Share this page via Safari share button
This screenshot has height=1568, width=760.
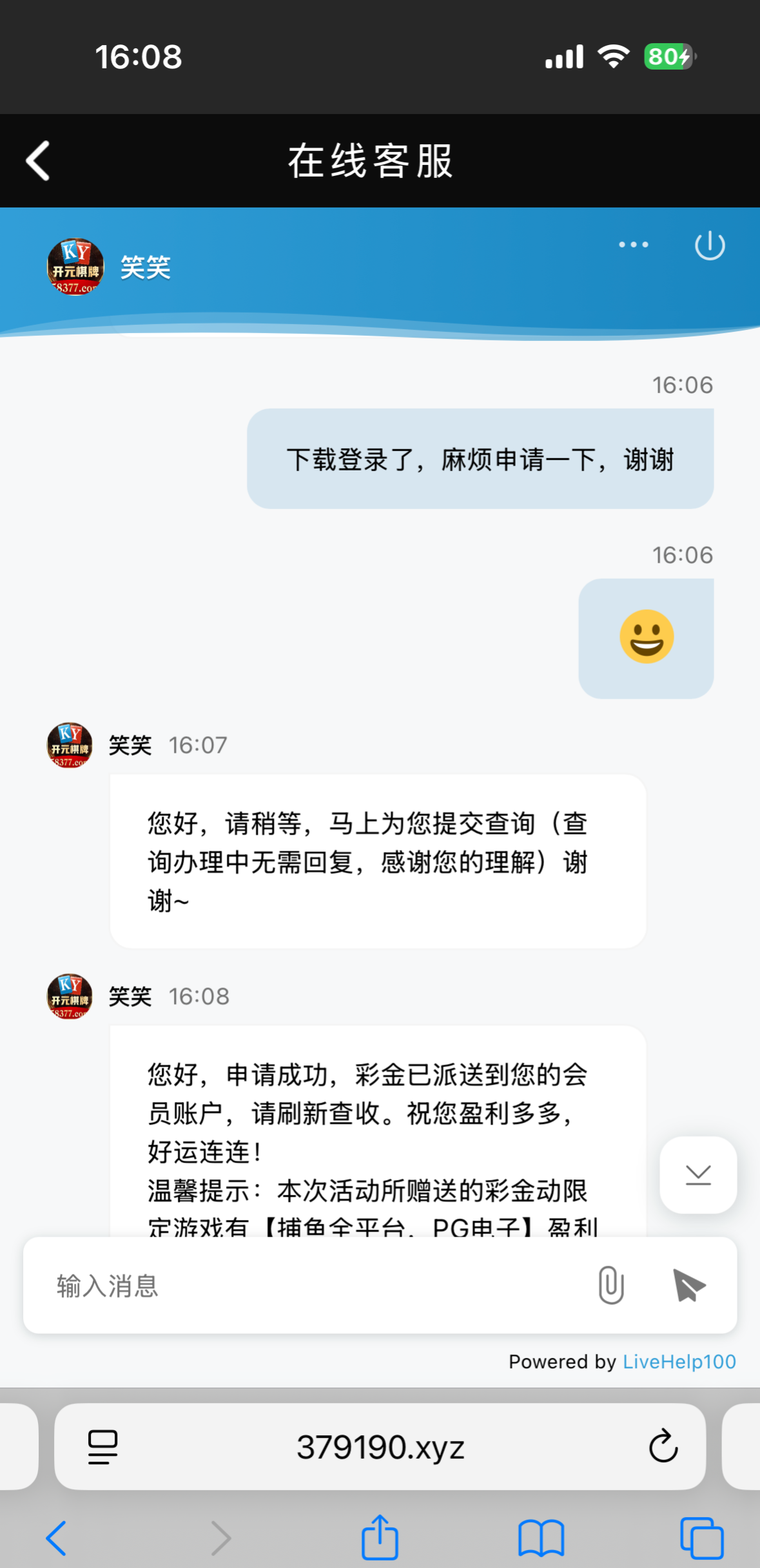click(x=380, y=1538)
